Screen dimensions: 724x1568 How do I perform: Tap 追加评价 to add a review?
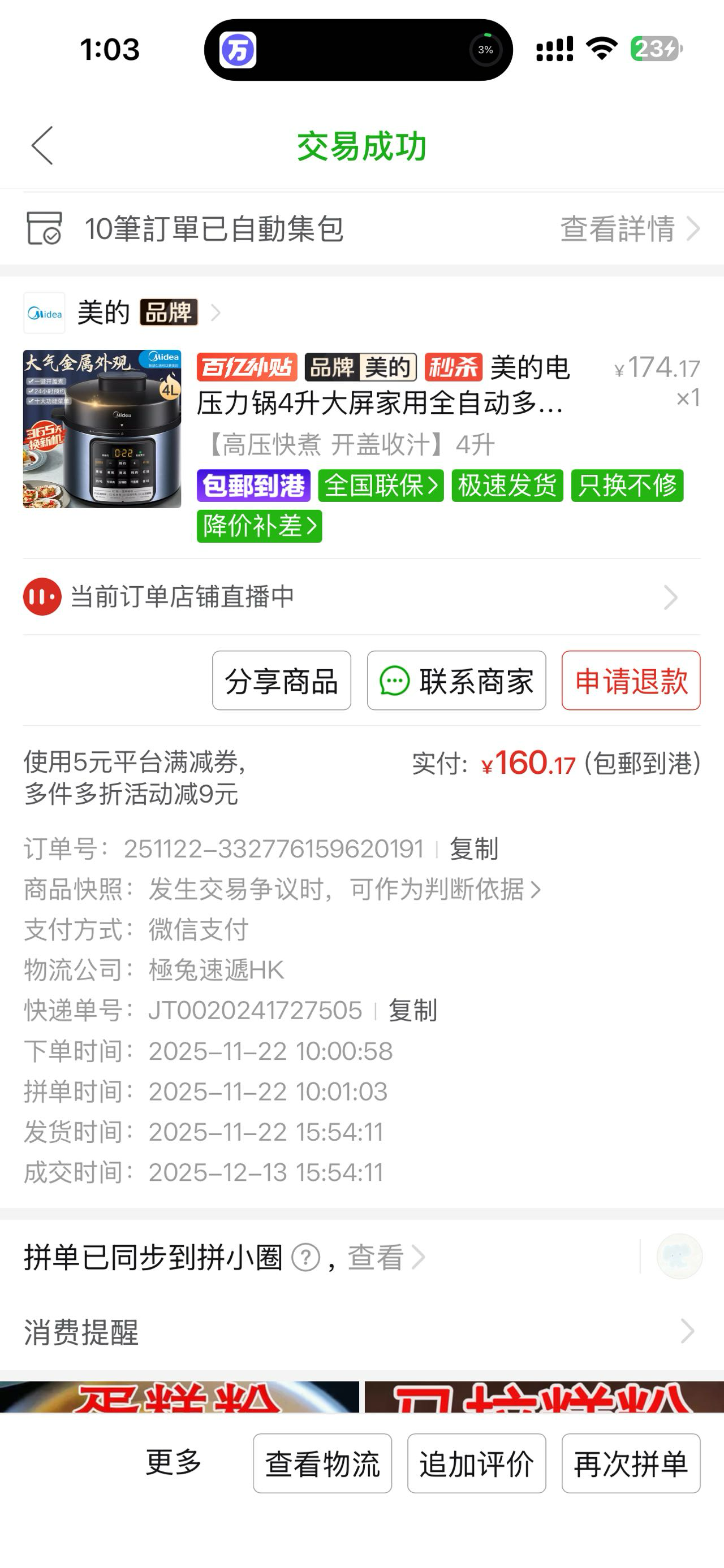point(477,1463)
